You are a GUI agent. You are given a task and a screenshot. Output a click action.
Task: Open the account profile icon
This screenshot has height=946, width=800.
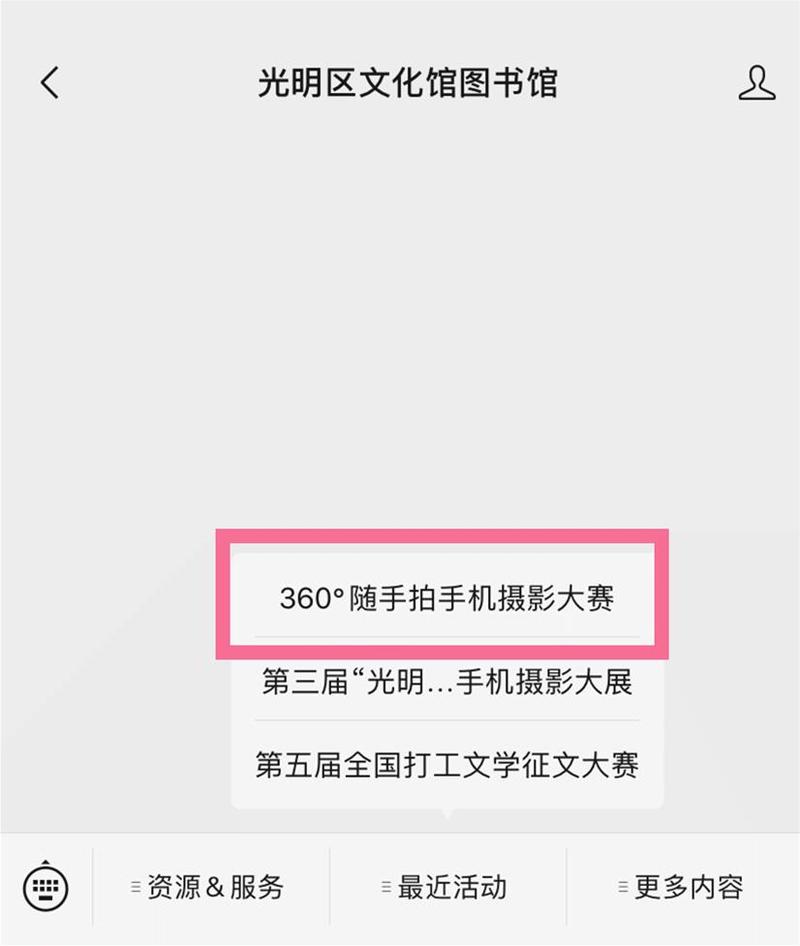point(757,83)
